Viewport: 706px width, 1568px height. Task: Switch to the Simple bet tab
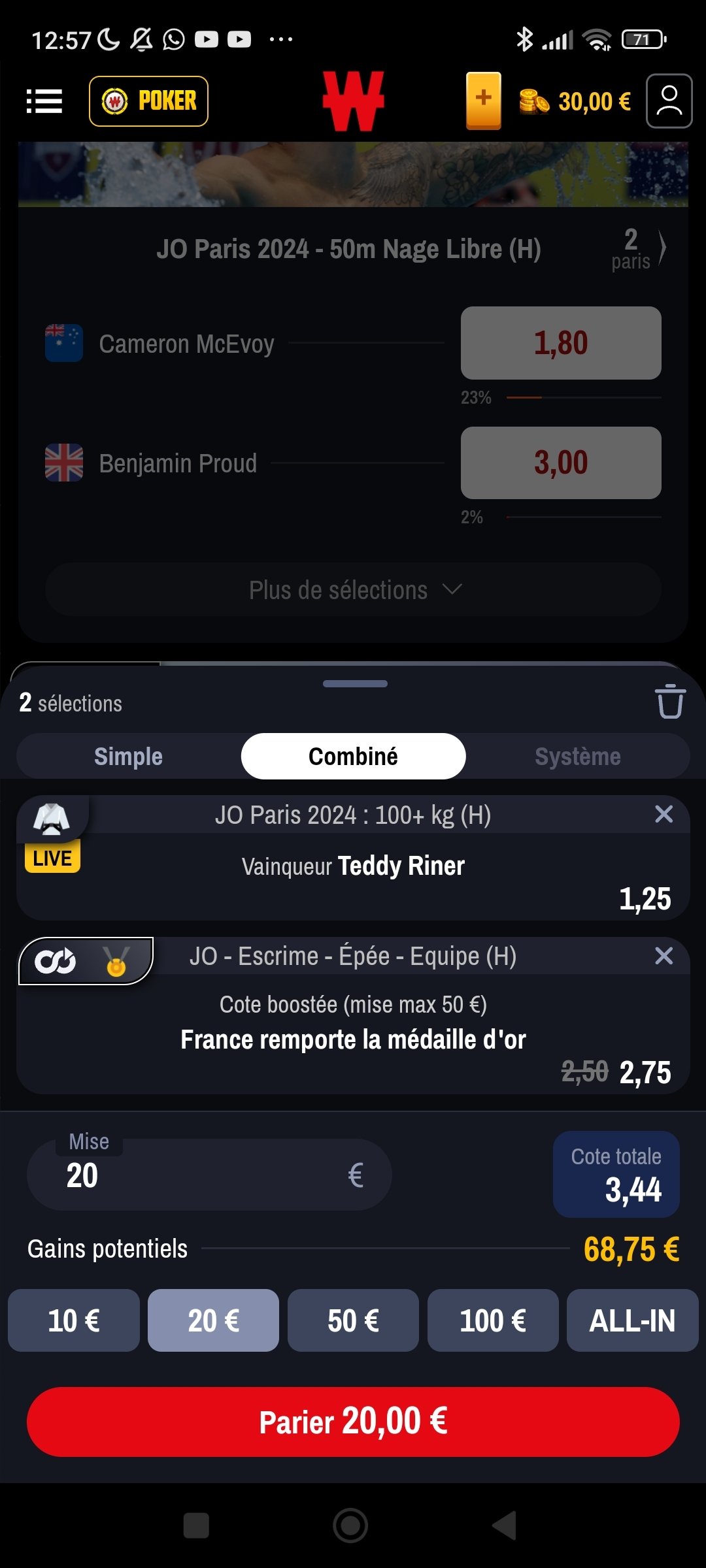129,756
